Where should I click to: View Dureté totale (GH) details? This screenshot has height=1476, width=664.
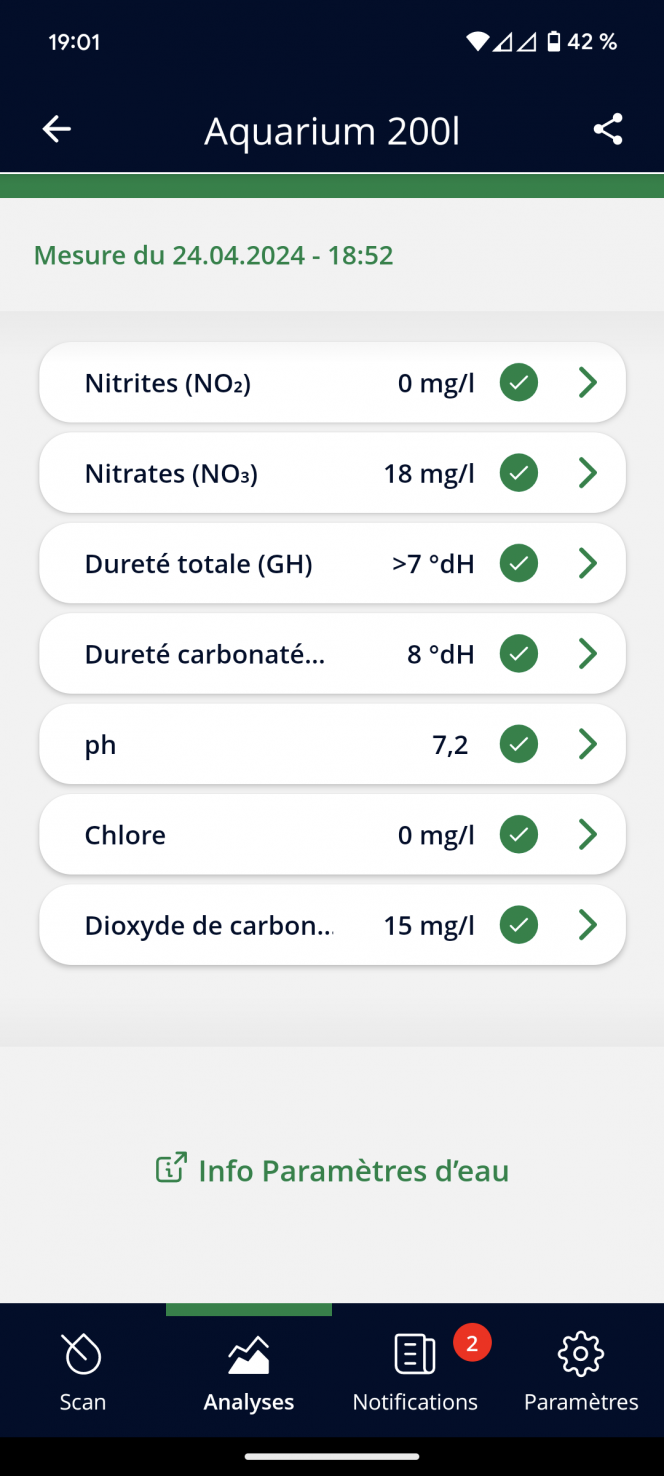click(332, 563)
